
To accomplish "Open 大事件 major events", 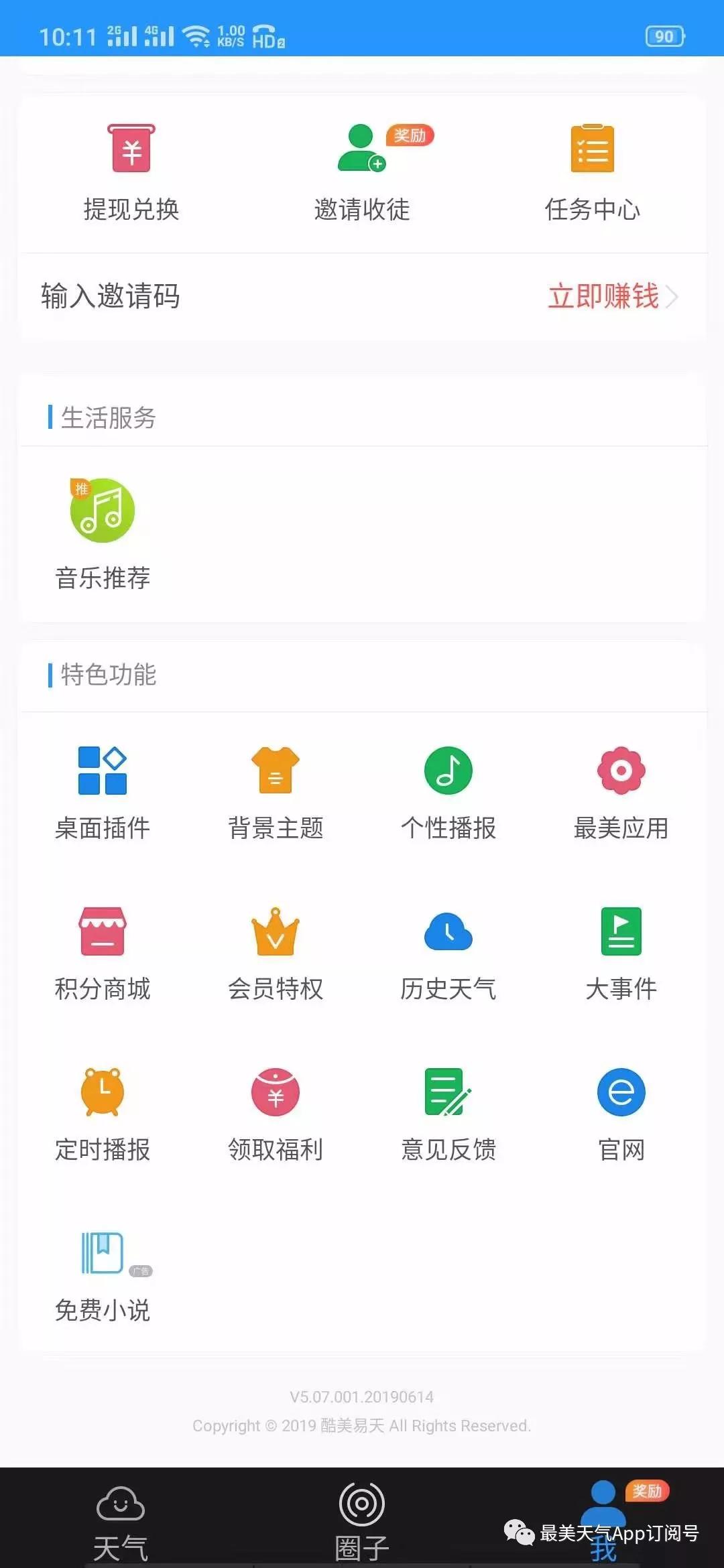I will [x=621, y=954].
